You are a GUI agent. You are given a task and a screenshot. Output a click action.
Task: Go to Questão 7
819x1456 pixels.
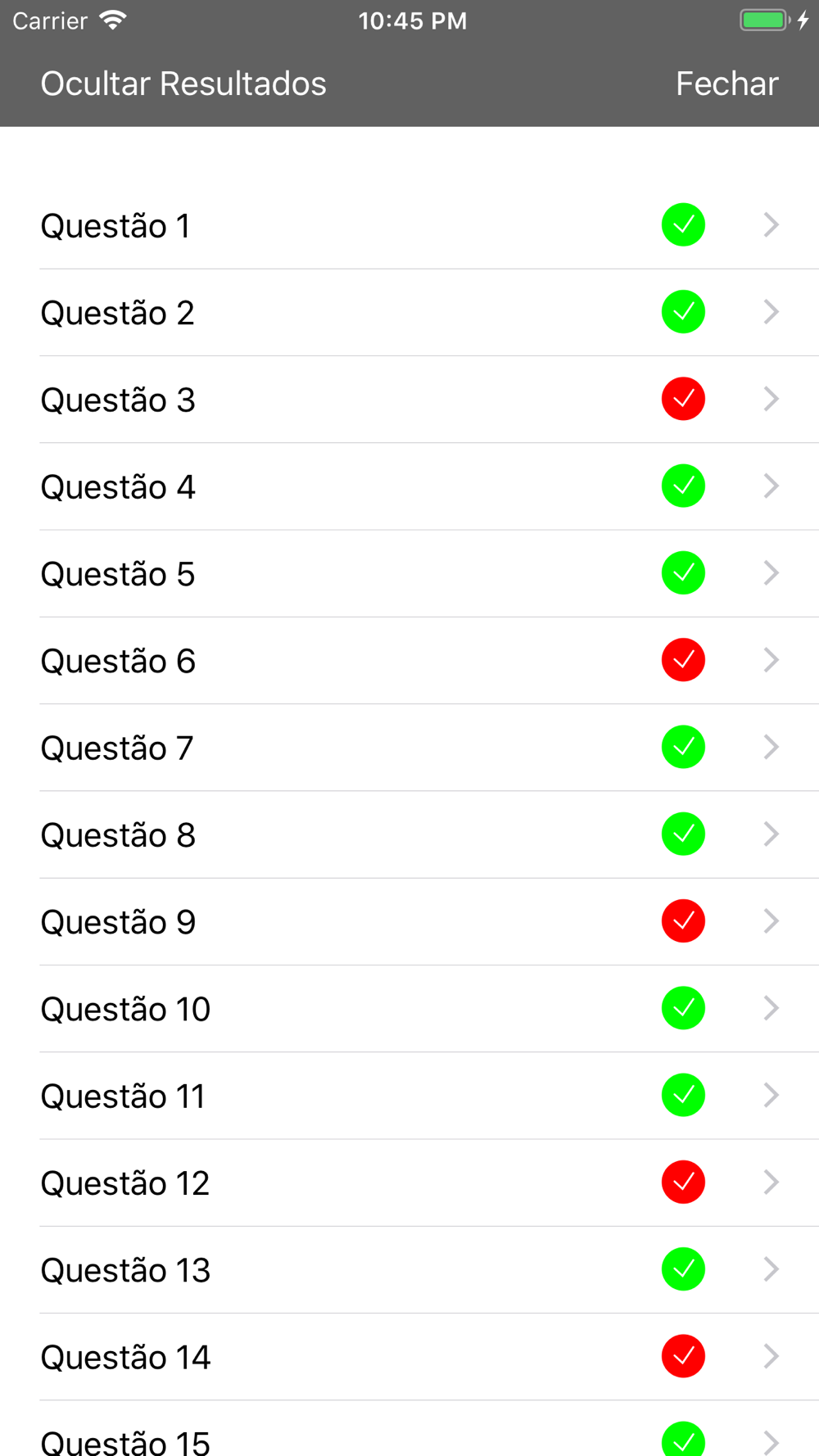(x=409, y=748)
